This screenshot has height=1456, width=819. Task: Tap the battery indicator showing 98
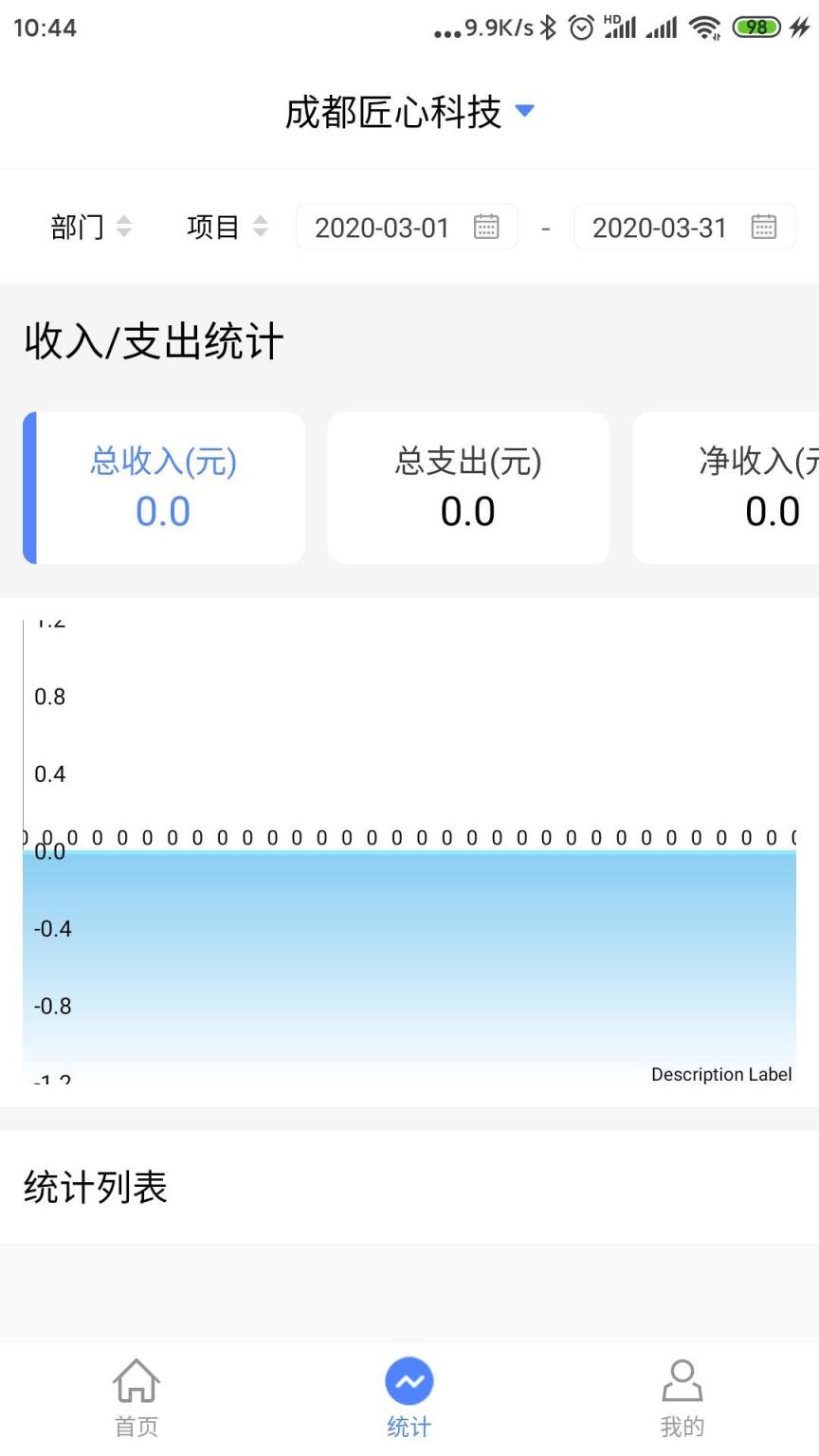click(755, 27)
